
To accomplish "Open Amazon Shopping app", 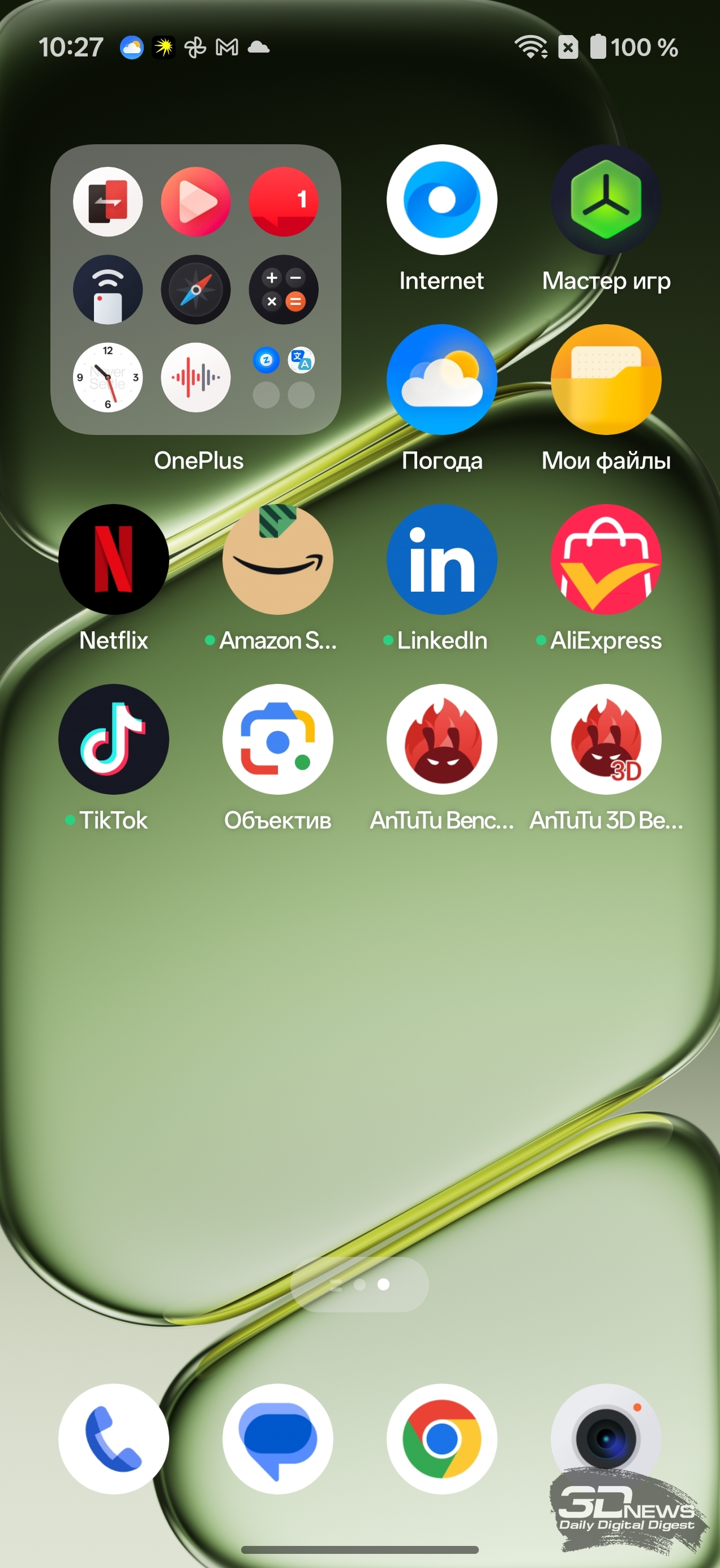I will [278, 559].
